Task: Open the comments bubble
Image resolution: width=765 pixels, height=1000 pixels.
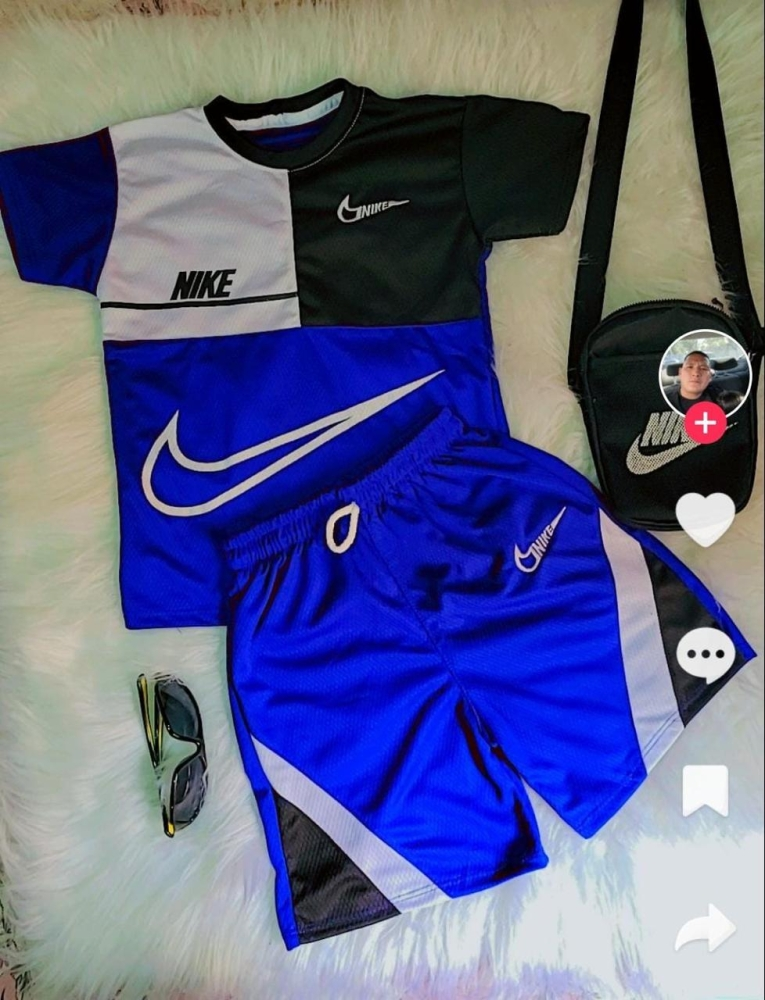Action: (x=705, y=655)
